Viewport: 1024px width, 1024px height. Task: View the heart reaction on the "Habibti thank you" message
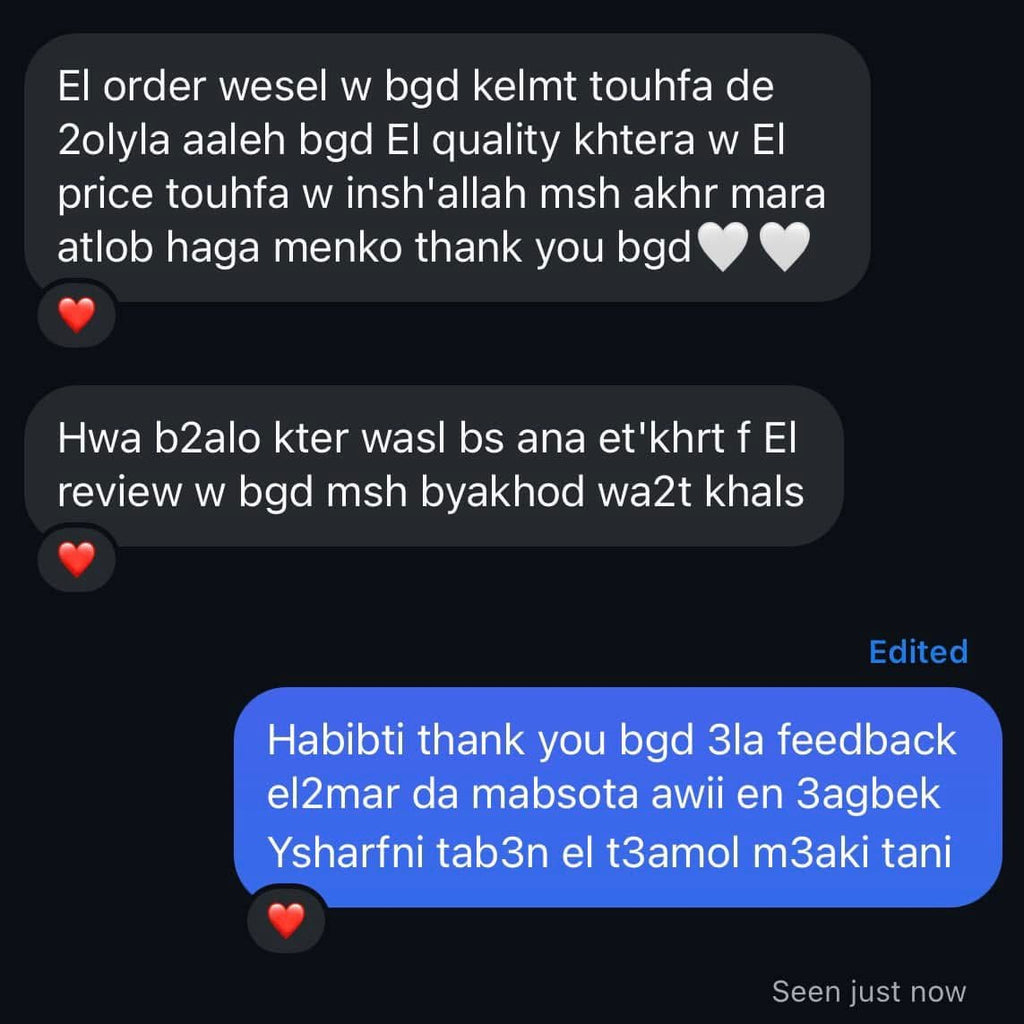point(287,920)
